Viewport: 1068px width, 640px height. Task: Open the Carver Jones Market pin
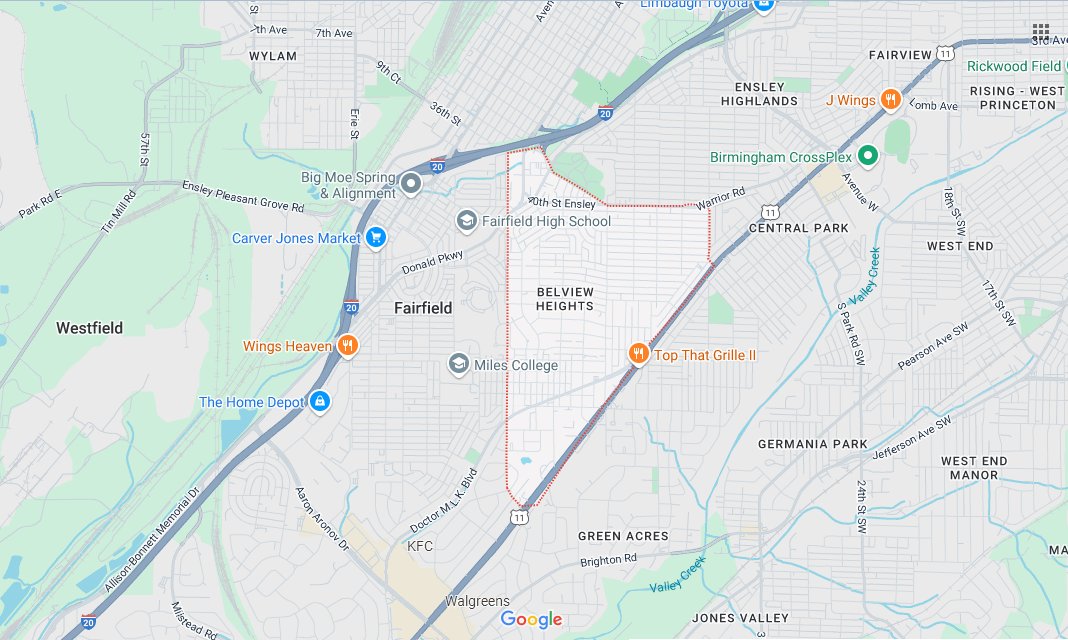tap(376, 238)
